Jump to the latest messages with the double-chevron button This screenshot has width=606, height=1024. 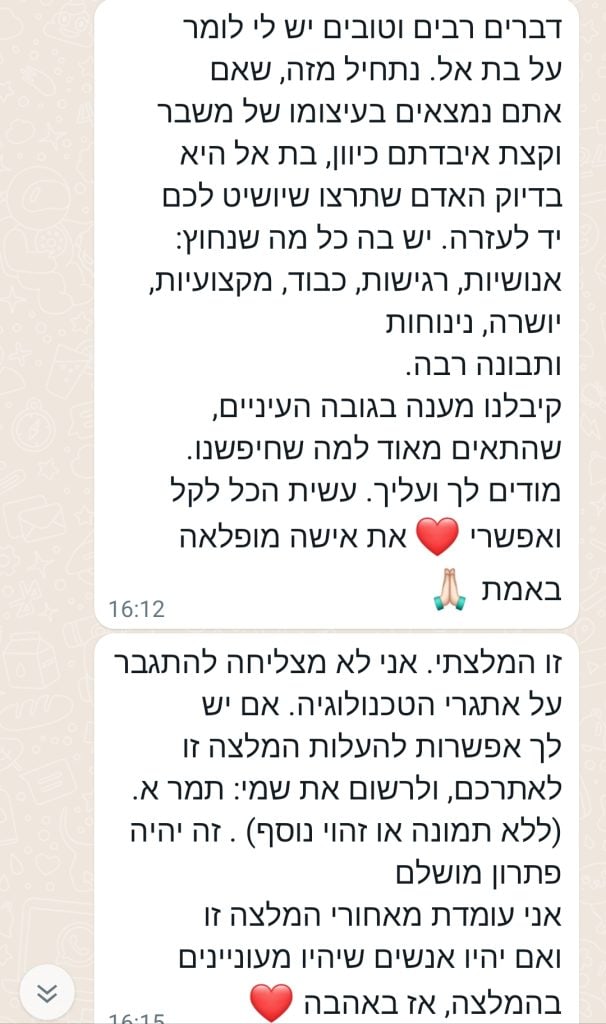pos(46,992)
